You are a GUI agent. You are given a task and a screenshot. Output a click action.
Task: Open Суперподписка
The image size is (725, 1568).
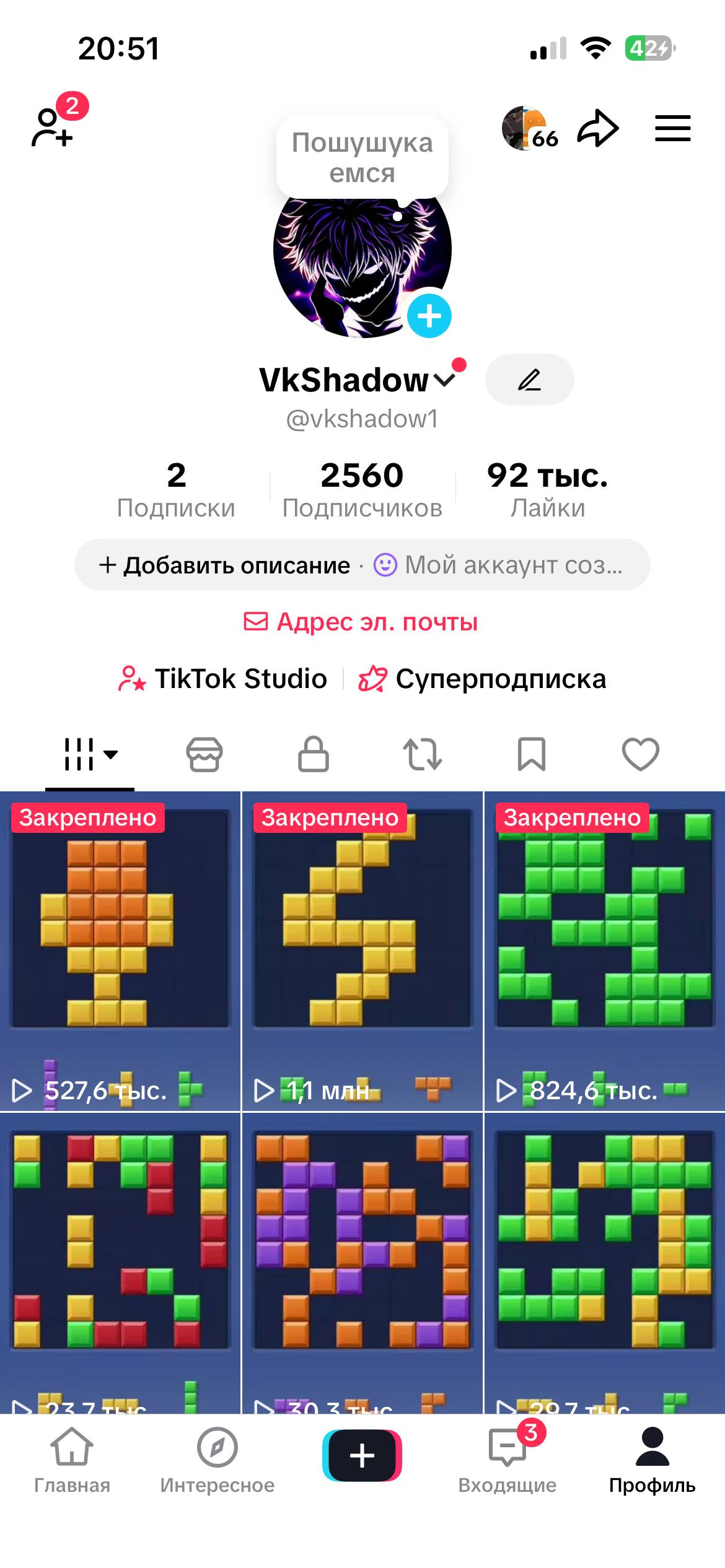click(483, 679)
